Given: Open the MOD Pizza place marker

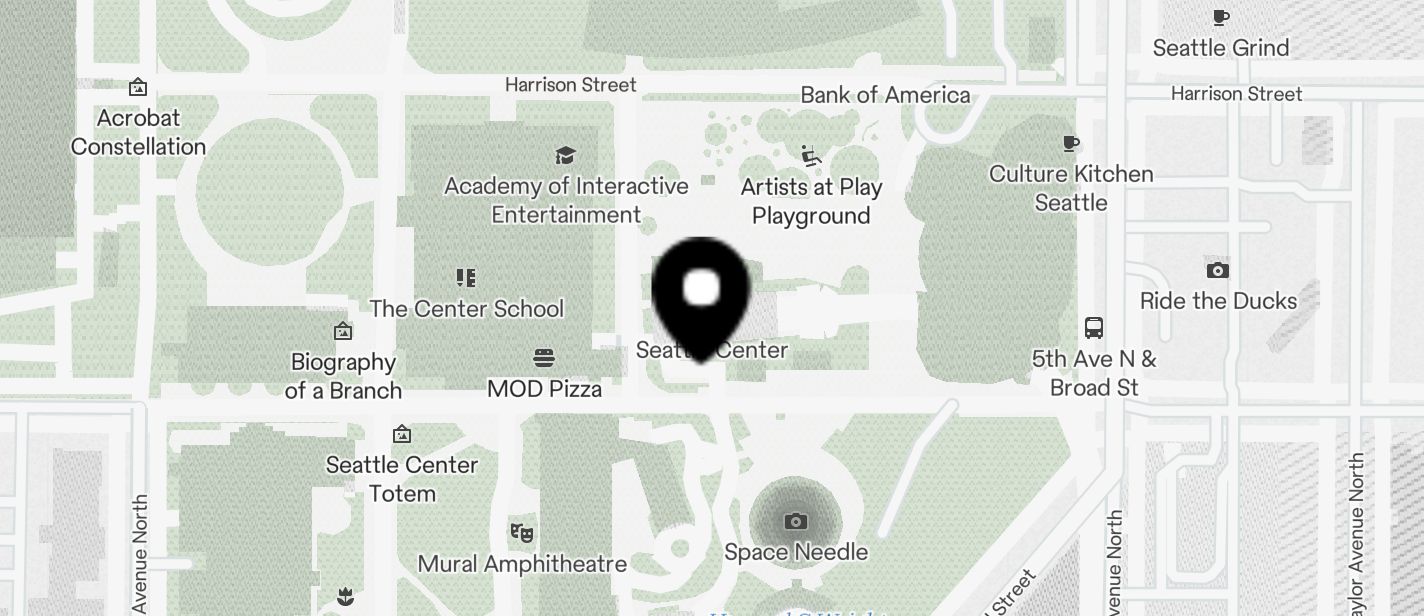Looking at the screenshot, I should [x=544, y=358].
